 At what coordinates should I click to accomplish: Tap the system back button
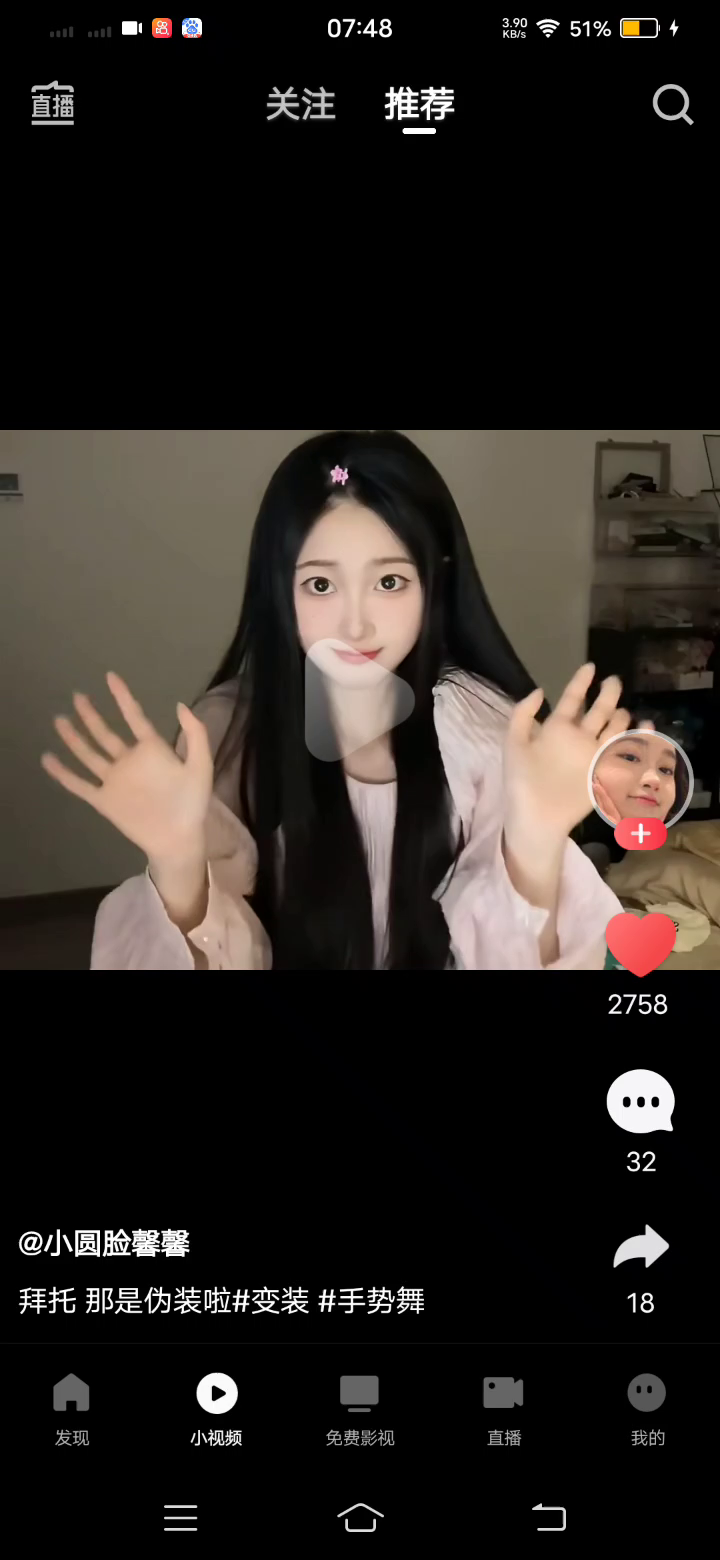(x=548, y=1517)
